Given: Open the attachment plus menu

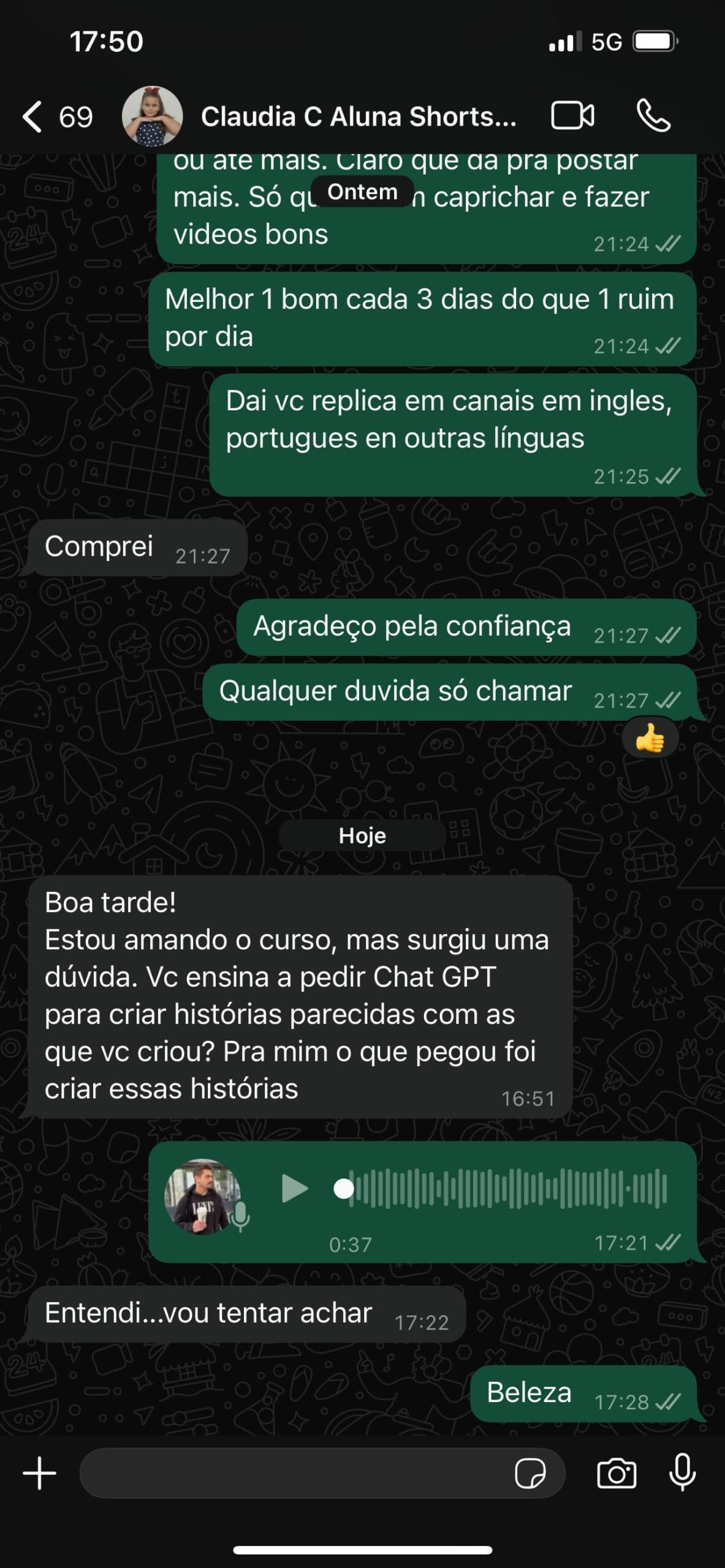Looking at the screenshot, I should click(x=40, y=1473).
